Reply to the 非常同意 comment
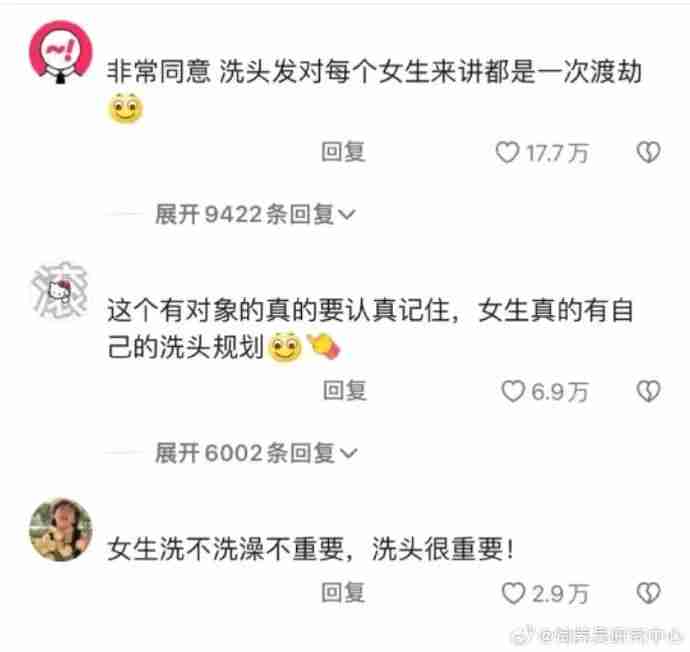The width and height of the screenshot is (690, 652). (x=343, y=152)
